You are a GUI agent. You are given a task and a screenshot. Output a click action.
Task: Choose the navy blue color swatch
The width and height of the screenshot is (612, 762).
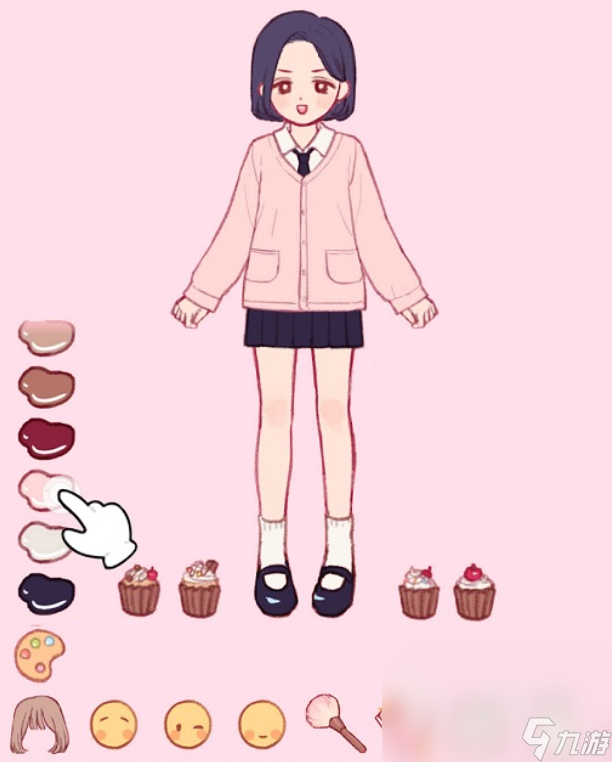point(46,593)
